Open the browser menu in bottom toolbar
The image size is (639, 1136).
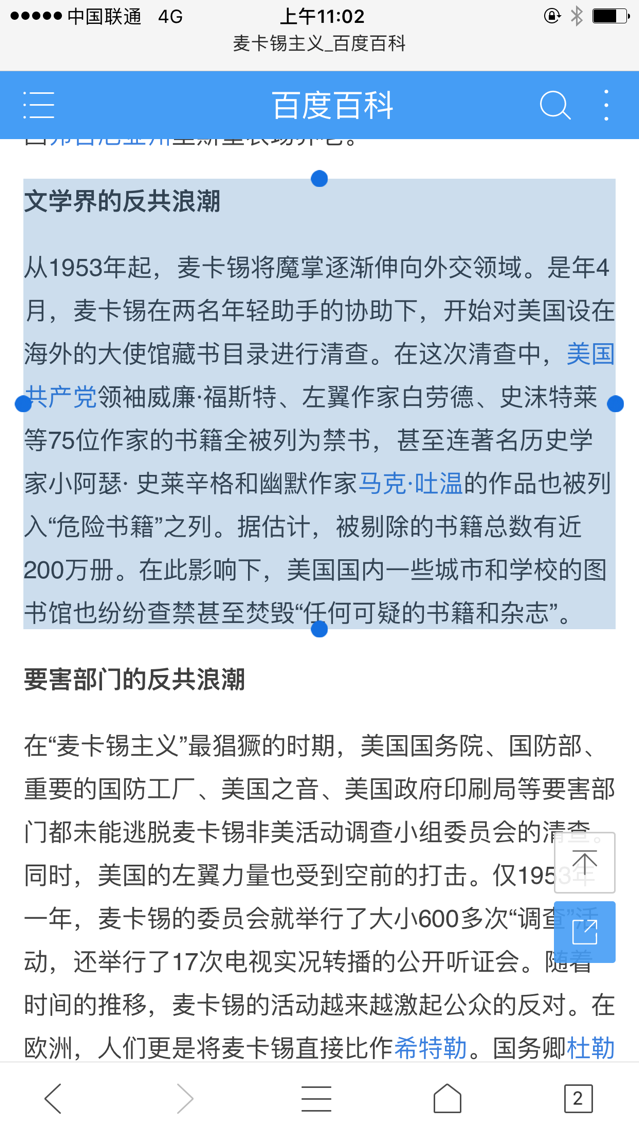pyautogui.click(x=316, y=1098)
